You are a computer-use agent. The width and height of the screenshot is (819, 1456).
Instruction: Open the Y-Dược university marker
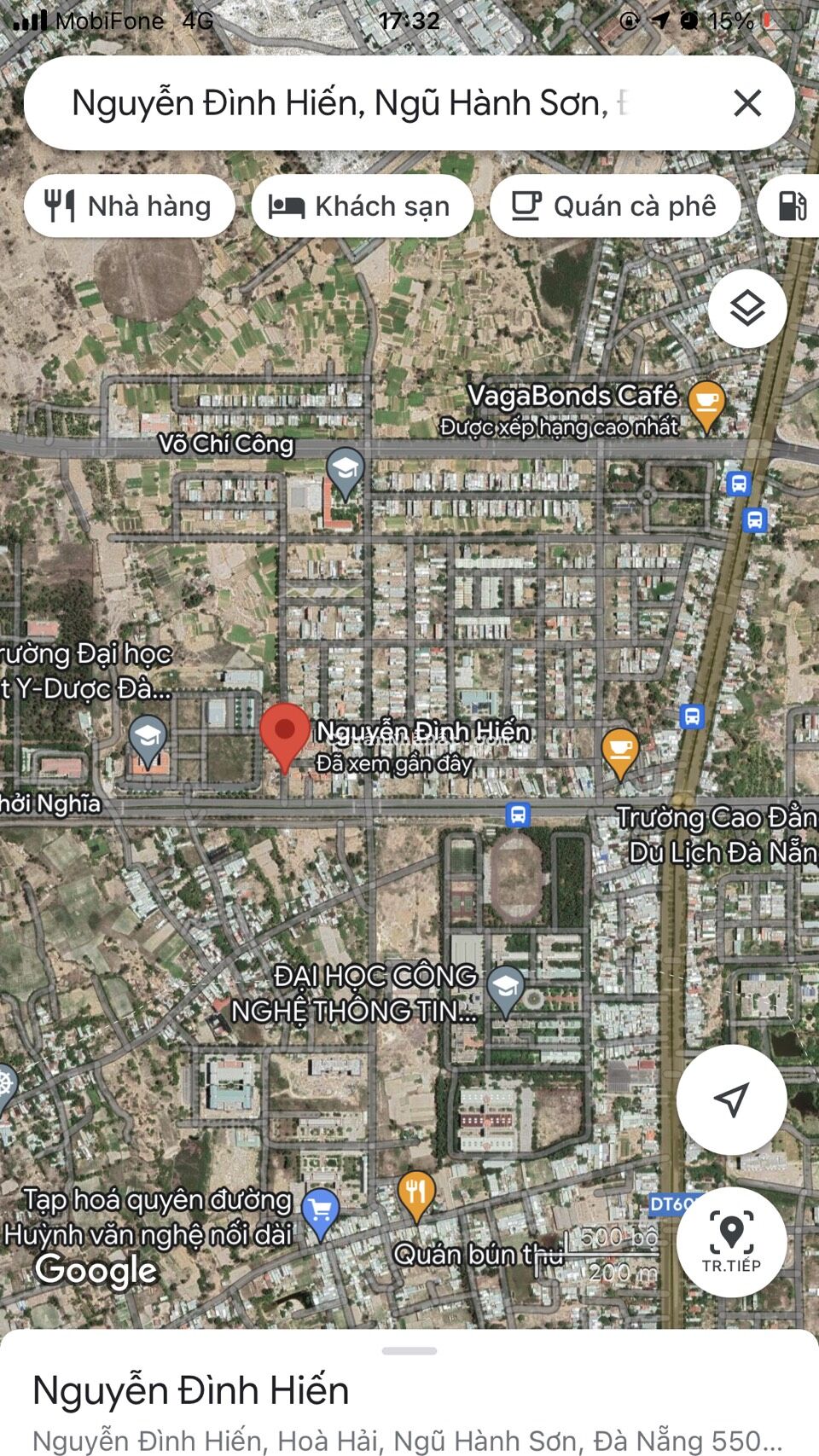(148, 739)
